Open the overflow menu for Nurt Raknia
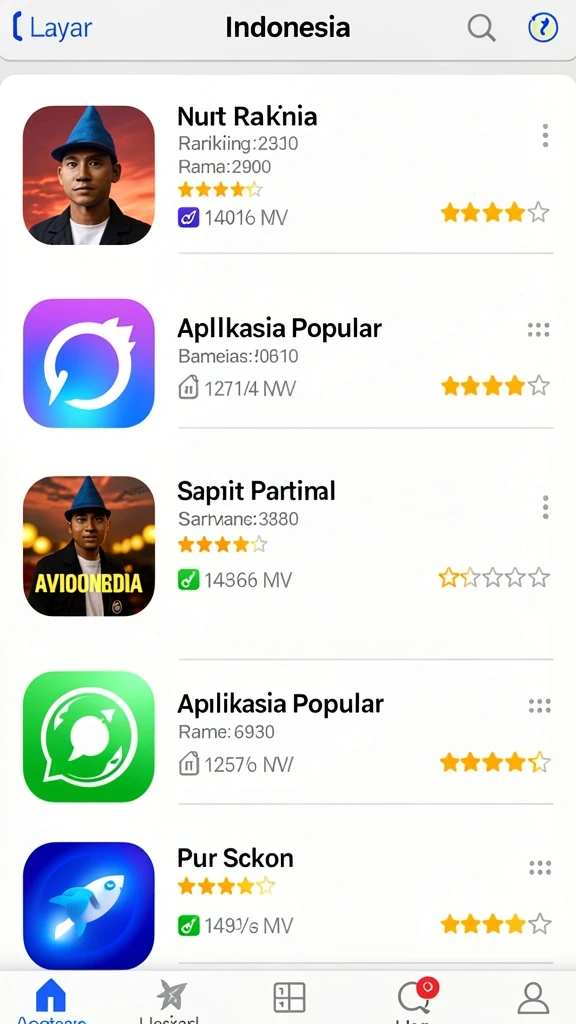Viewport: 576px width, 1024px height. (545, 135)
